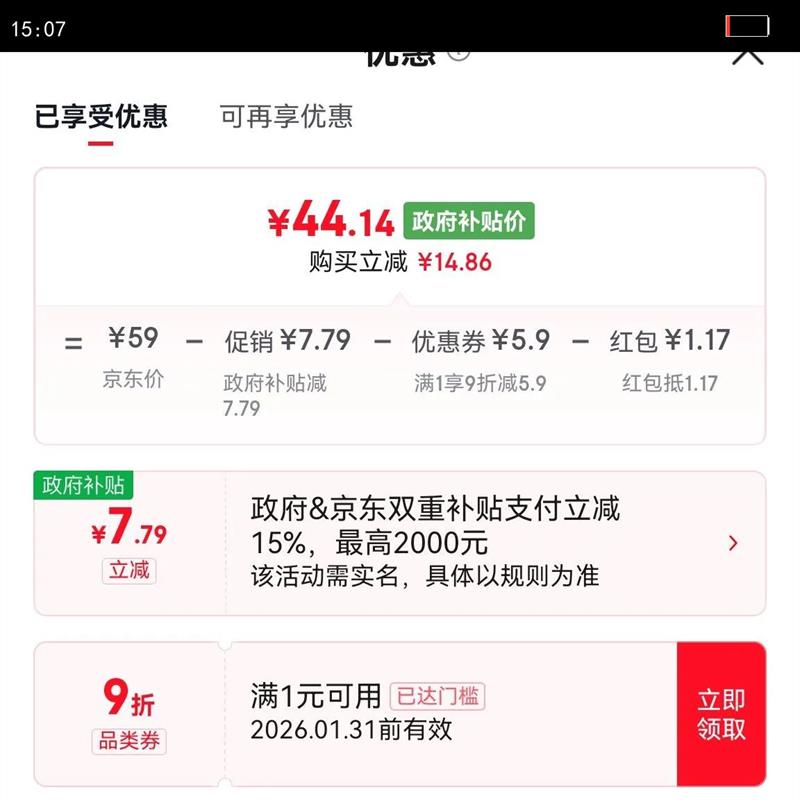Switch to the 可再享优惠 tab
800x803 pixels.
286,116
